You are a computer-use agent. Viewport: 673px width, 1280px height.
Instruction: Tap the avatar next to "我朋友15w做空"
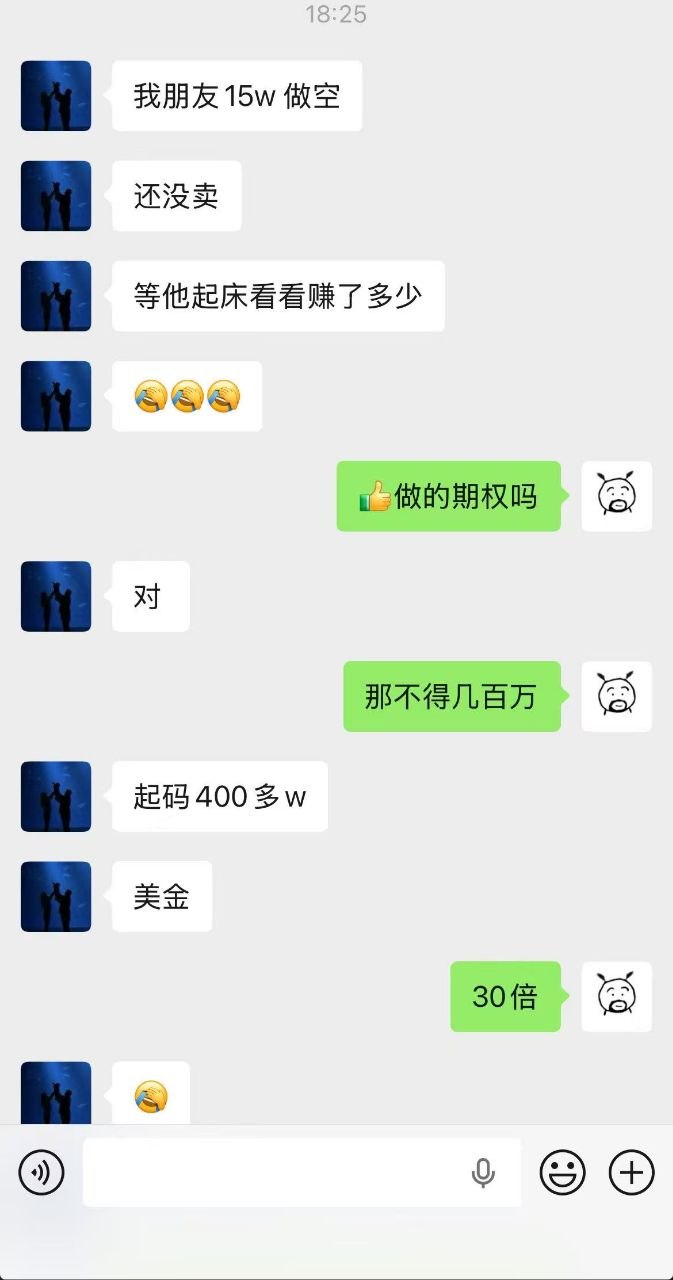[56, 96]
